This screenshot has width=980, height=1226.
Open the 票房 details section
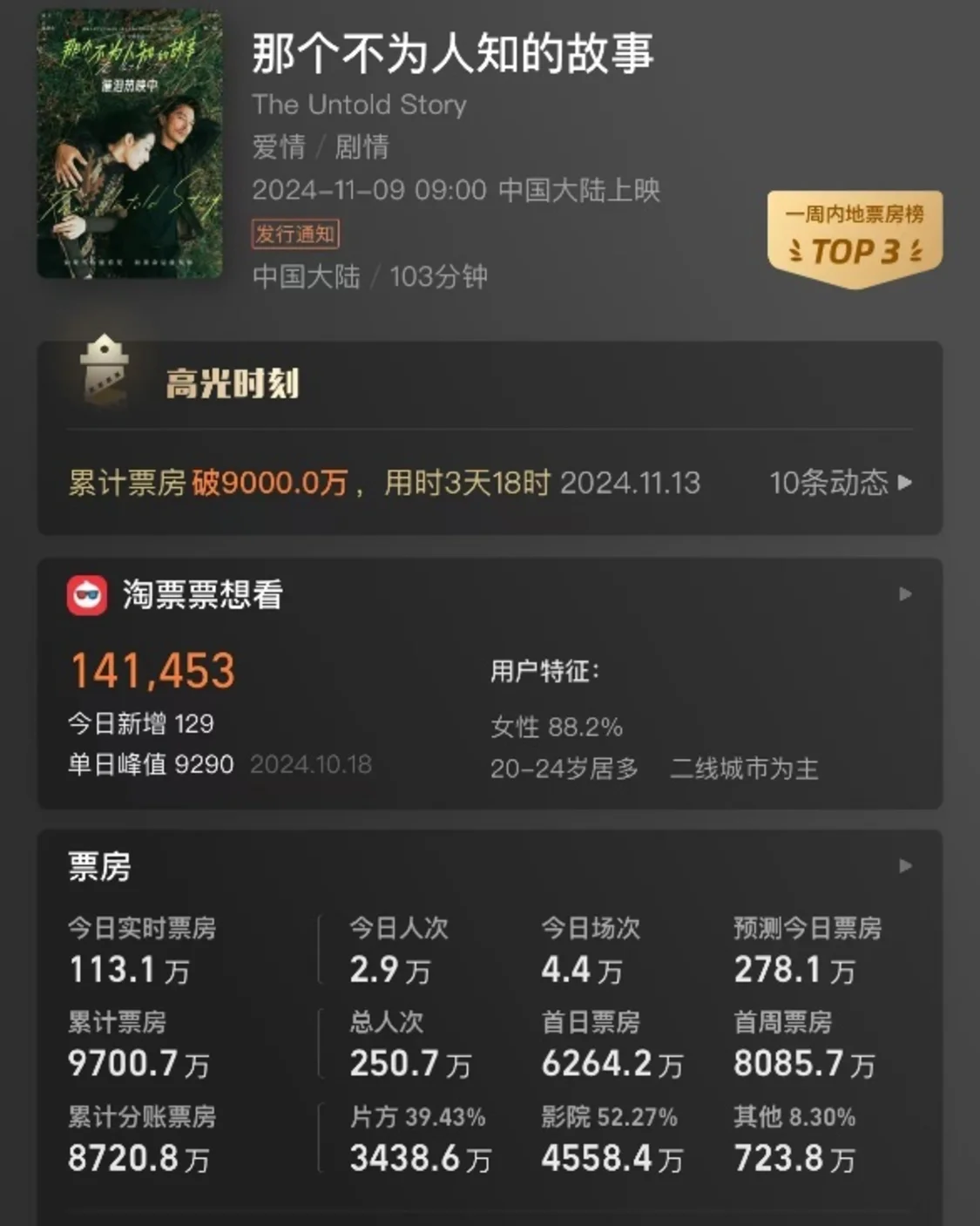(x=905, y=866)
